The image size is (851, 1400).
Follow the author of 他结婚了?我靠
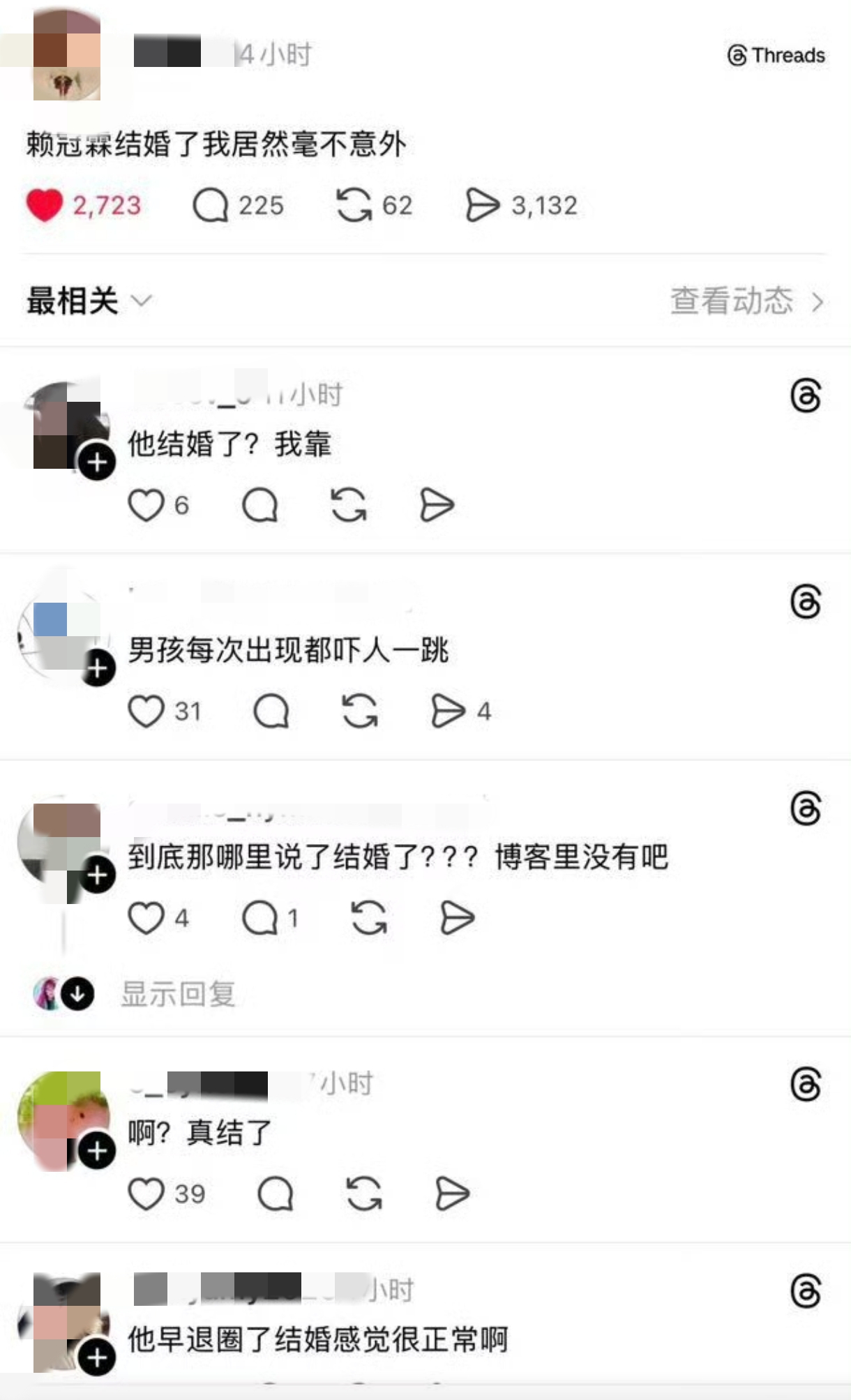click(x=97, y=462)
